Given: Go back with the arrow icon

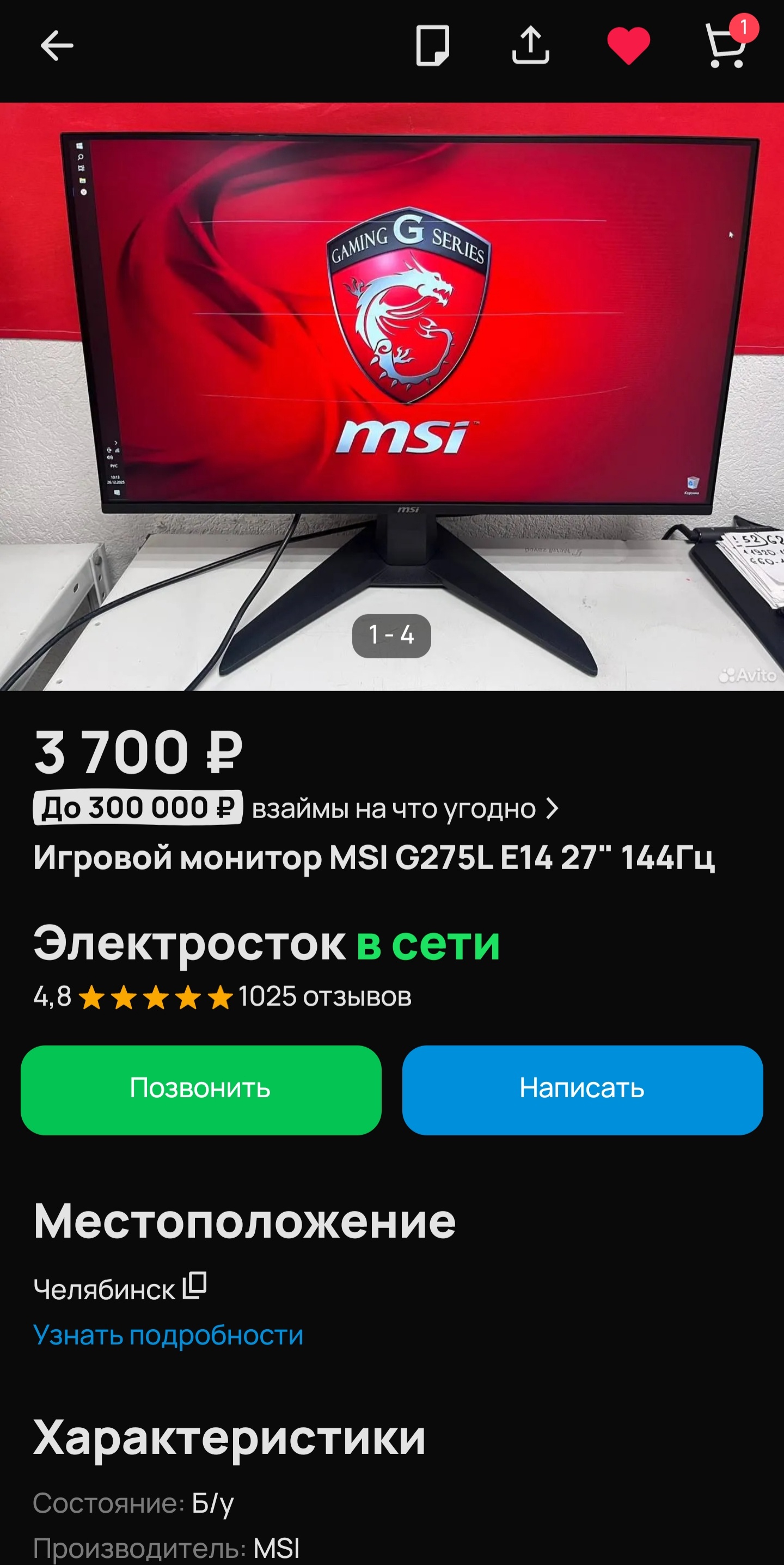Looking at the screenshot, I should (57, 46).
